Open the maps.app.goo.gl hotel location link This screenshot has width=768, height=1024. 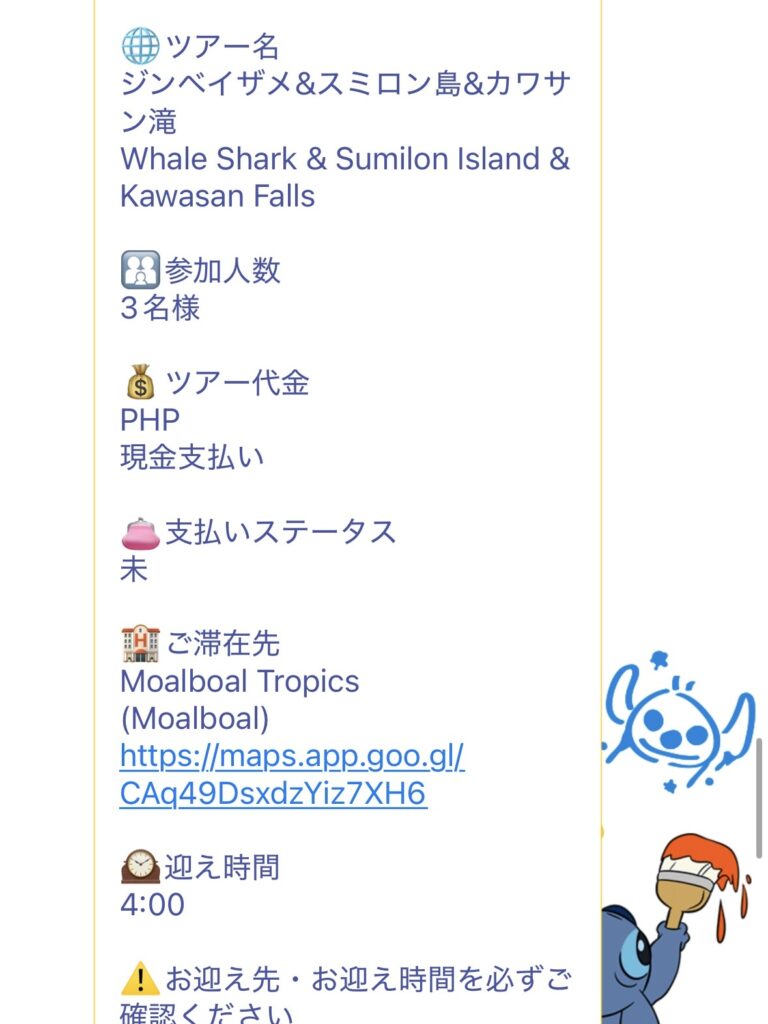pyautogui.click(x=291, y=756)
